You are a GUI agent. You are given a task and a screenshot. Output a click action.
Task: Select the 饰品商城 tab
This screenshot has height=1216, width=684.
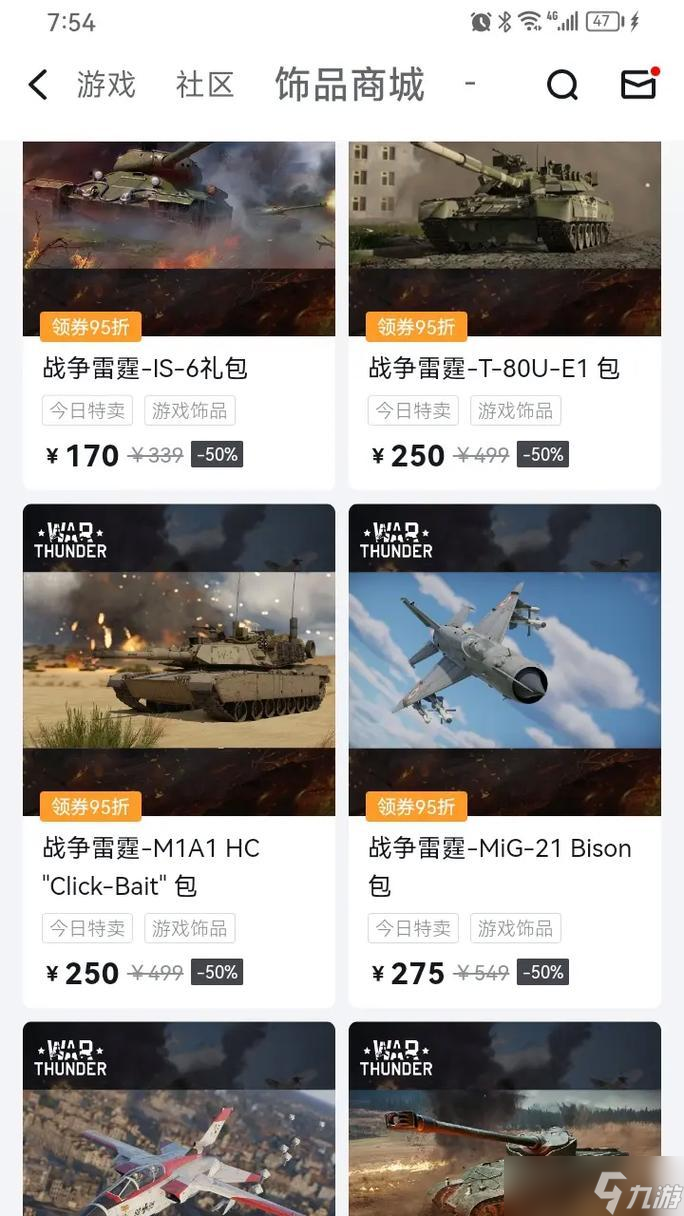point(350,85)
